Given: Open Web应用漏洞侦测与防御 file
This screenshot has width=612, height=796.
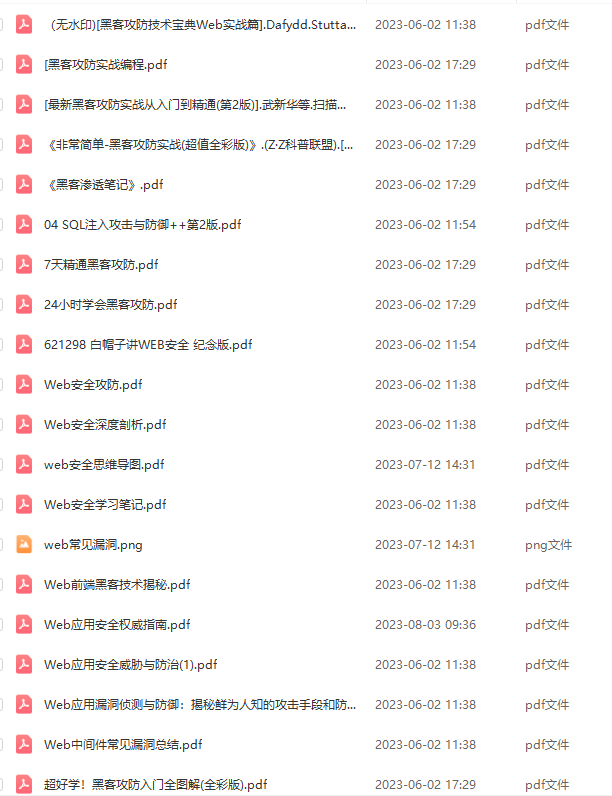Looking at the screenshot, I should point(200,705).
